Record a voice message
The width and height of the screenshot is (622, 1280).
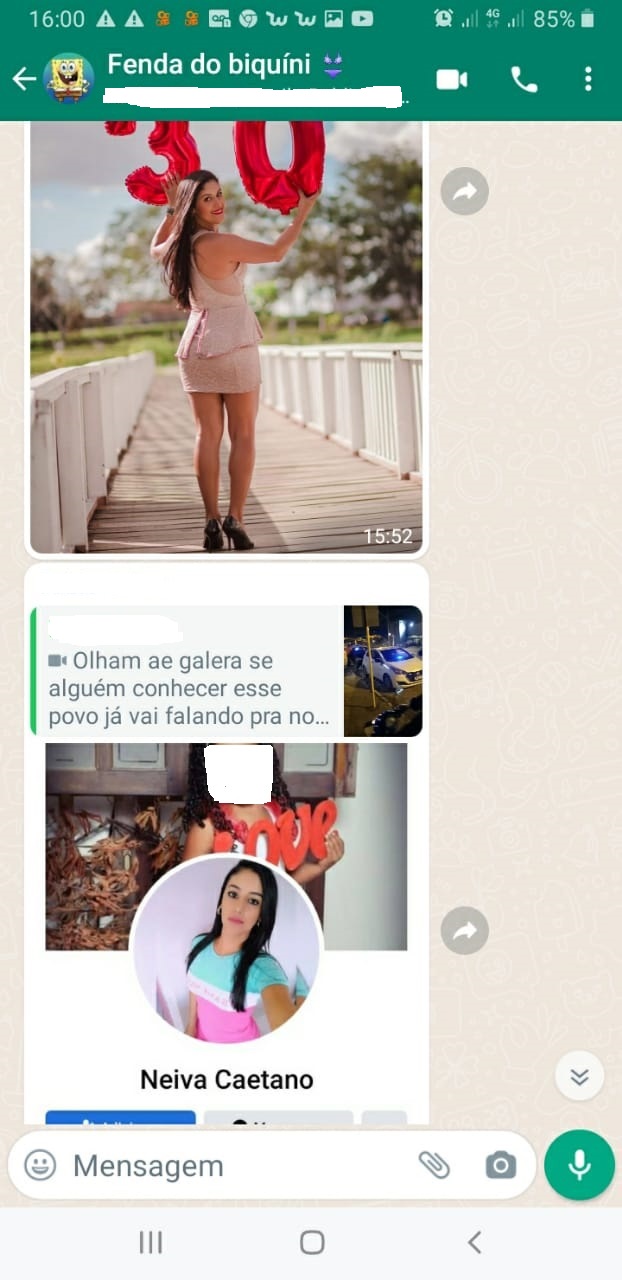(579, 1165)
